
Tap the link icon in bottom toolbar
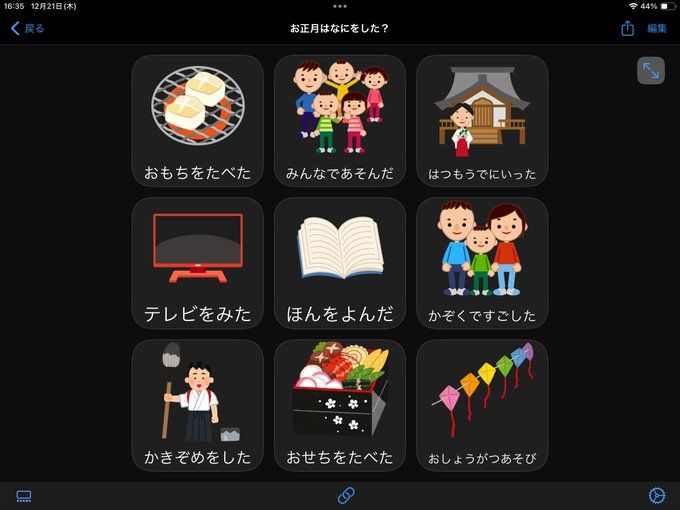coord(346,495)
